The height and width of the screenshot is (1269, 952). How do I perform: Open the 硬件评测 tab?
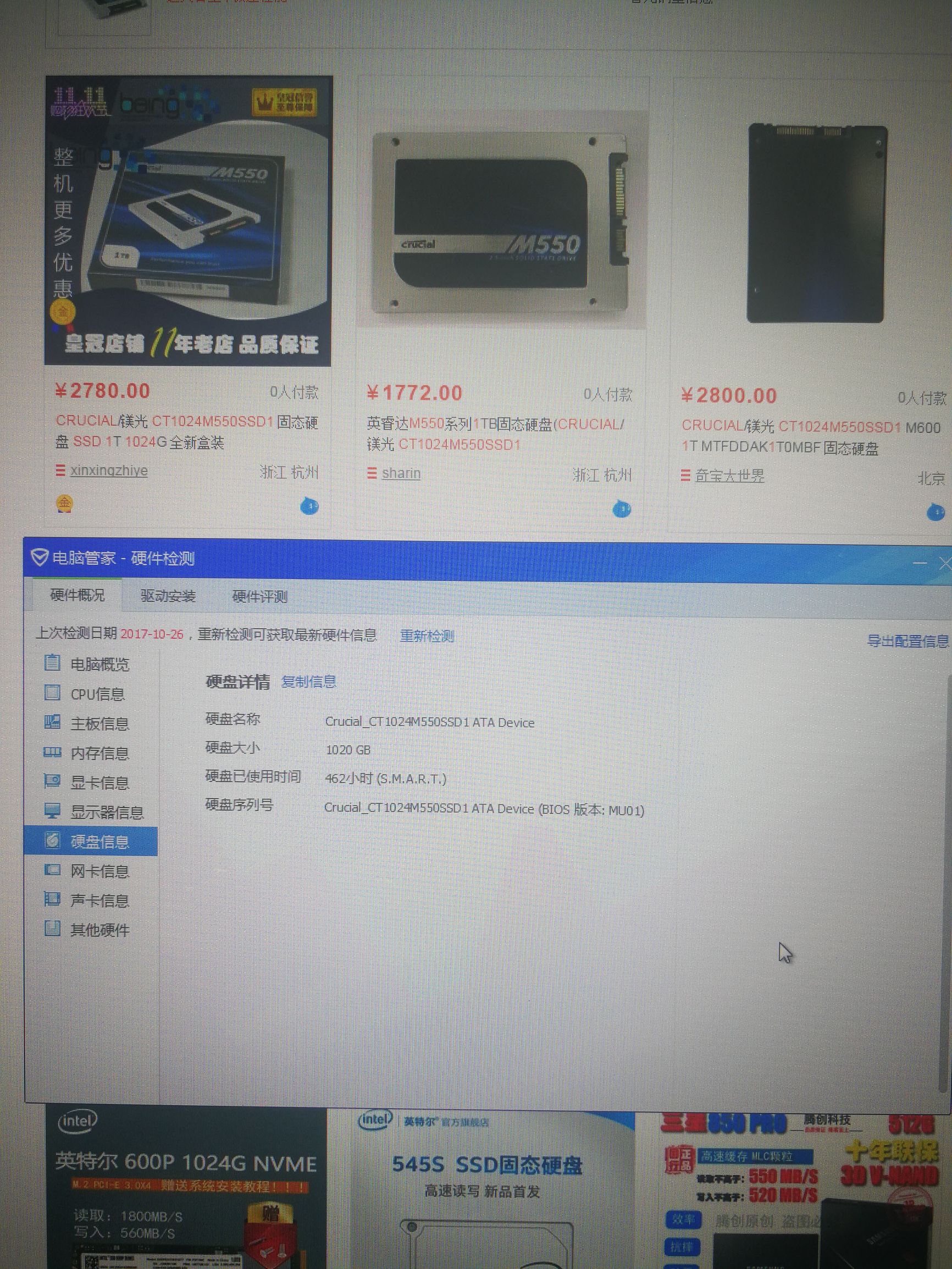pyautogui.click(x=259, y=597)
